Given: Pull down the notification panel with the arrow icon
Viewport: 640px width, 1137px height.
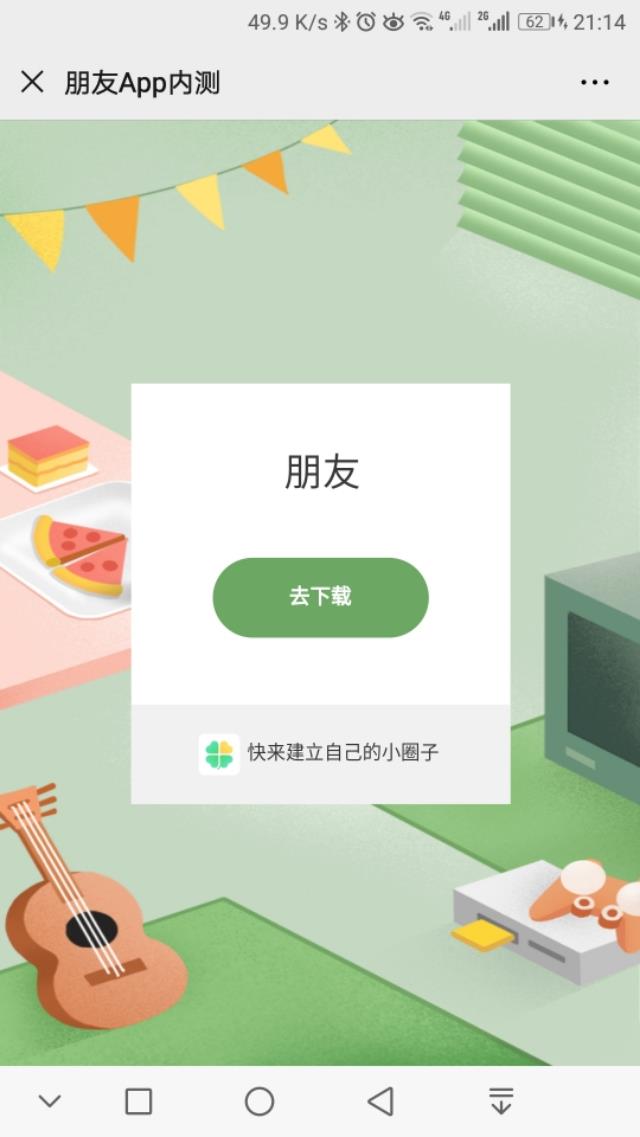Looking at the screenshot, I should click(x=501, y=1101).
